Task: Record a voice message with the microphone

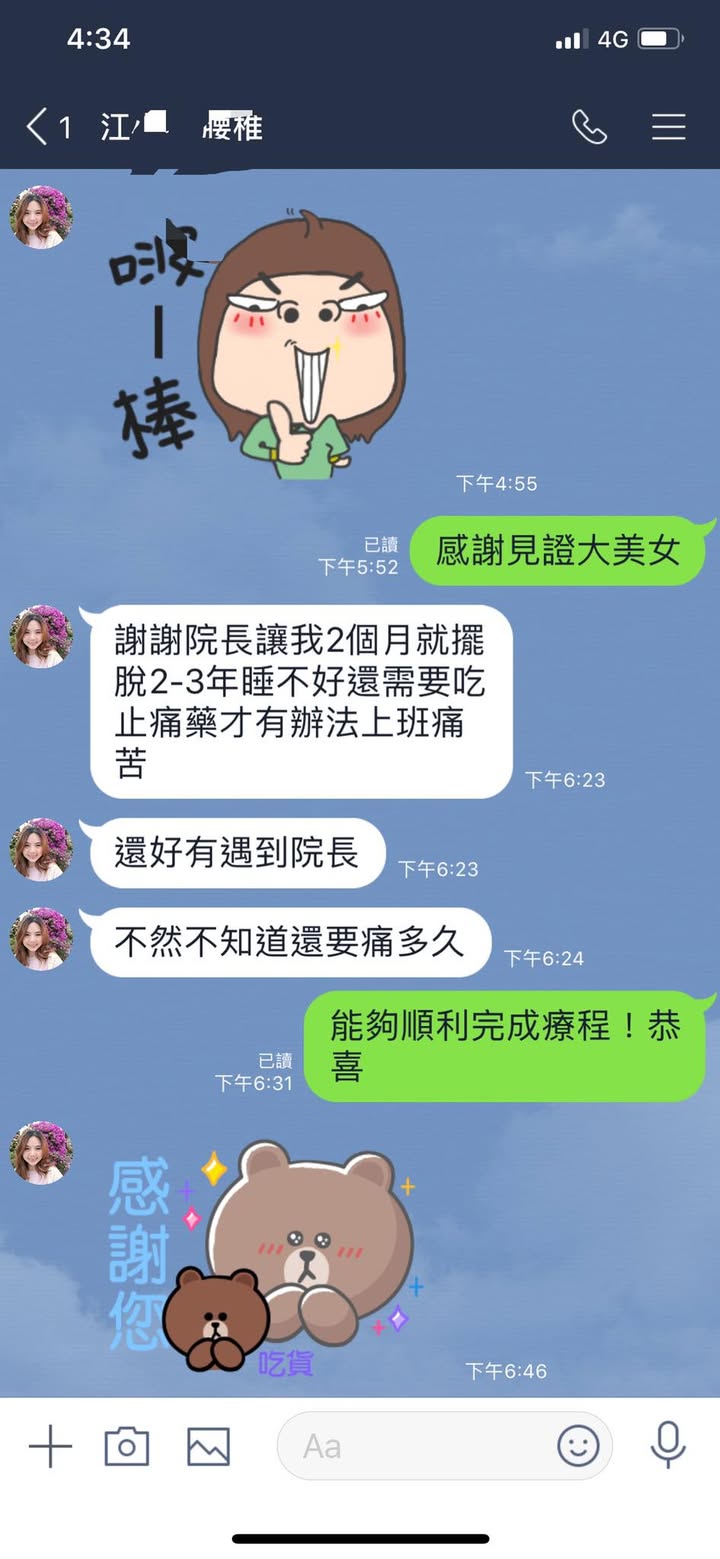Action: 667,1446
